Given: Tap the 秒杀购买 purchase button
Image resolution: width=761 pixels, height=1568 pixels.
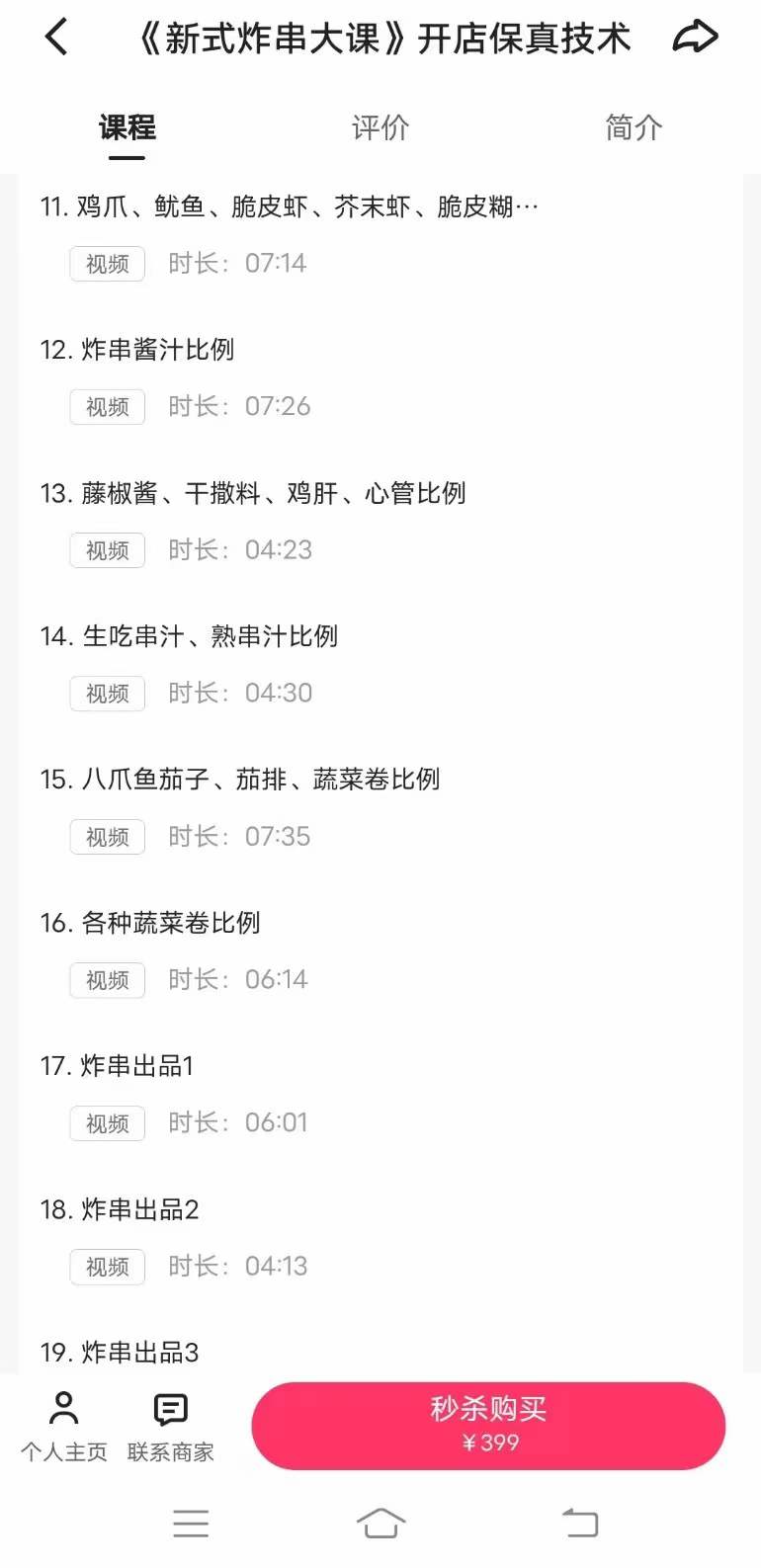Looking at the screenshot, I should tap(488, 1425).
